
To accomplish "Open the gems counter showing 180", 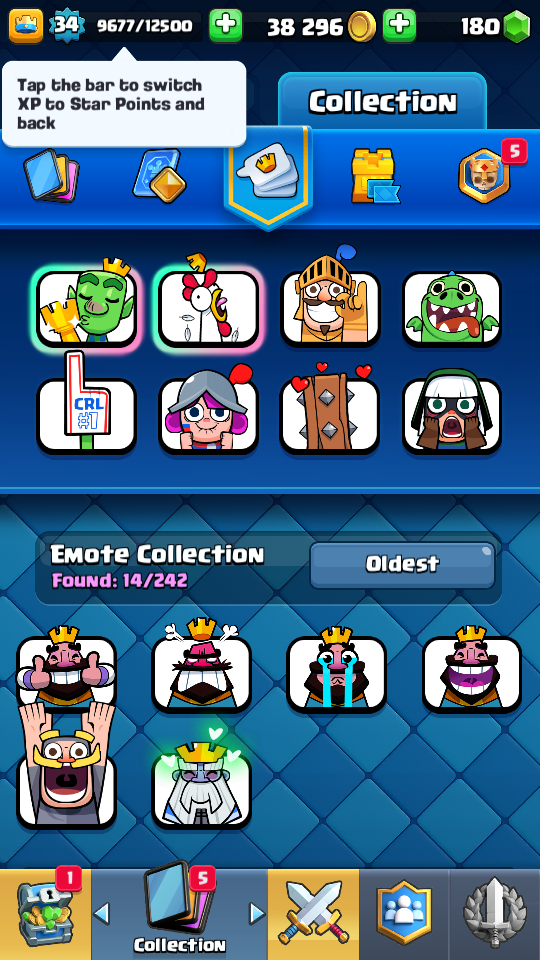I will pyautogui.click(x=495, y=26).
